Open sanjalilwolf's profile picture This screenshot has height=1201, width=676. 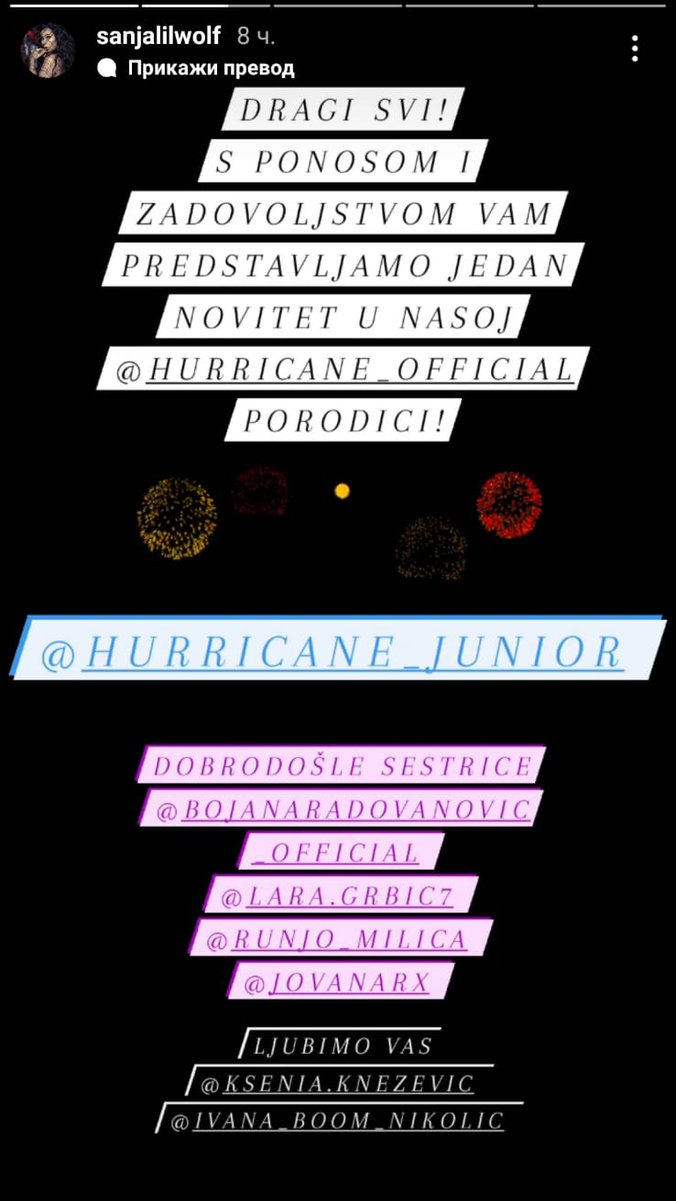(x=49, y=51)
